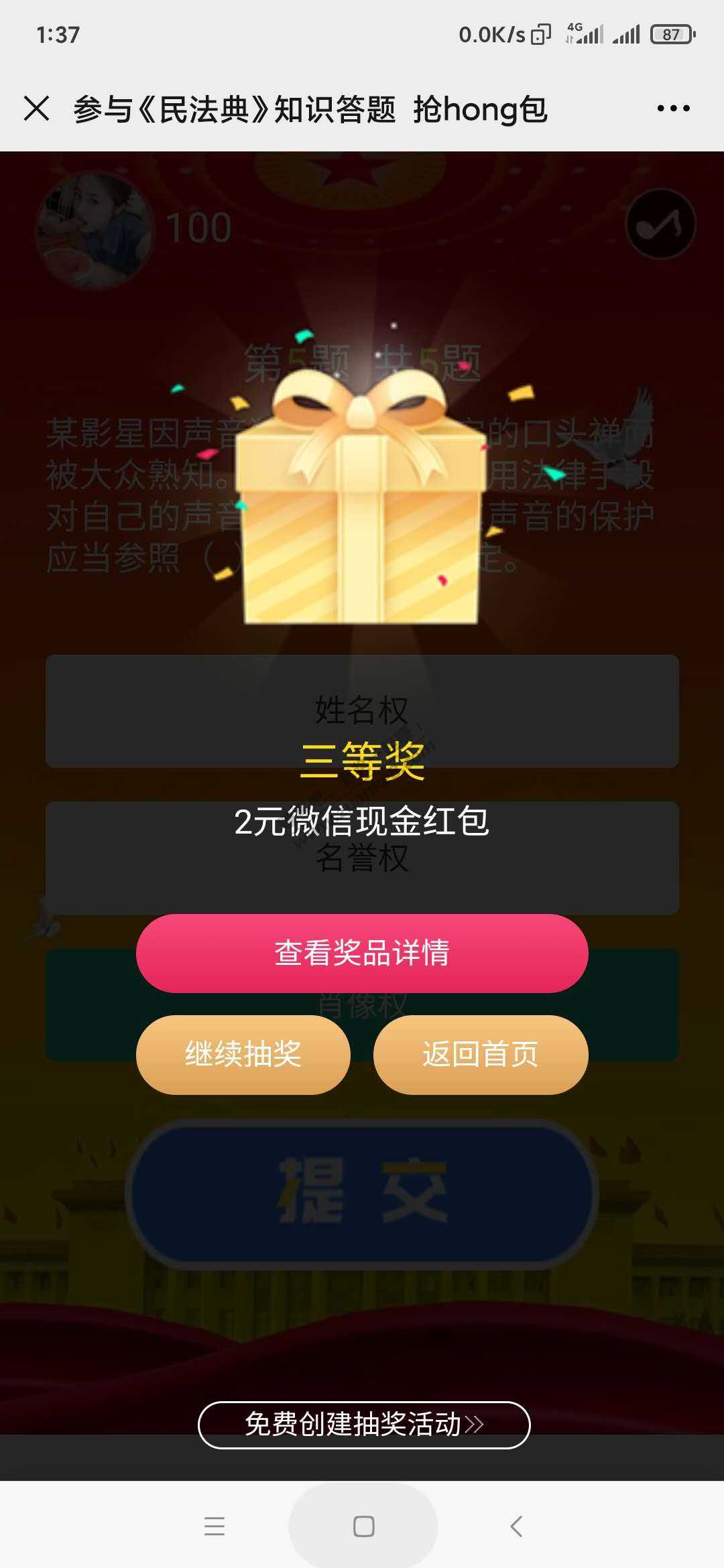View prize details (查看奖品详情)
The height and width of the screenshot is (1568, 724).
coord(362,953)
